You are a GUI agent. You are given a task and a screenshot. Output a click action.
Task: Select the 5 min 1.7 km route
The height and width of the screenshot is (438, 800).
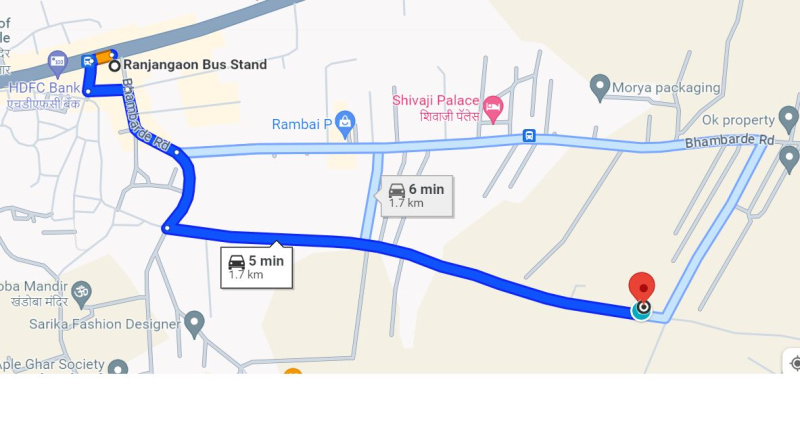[257, 267]
